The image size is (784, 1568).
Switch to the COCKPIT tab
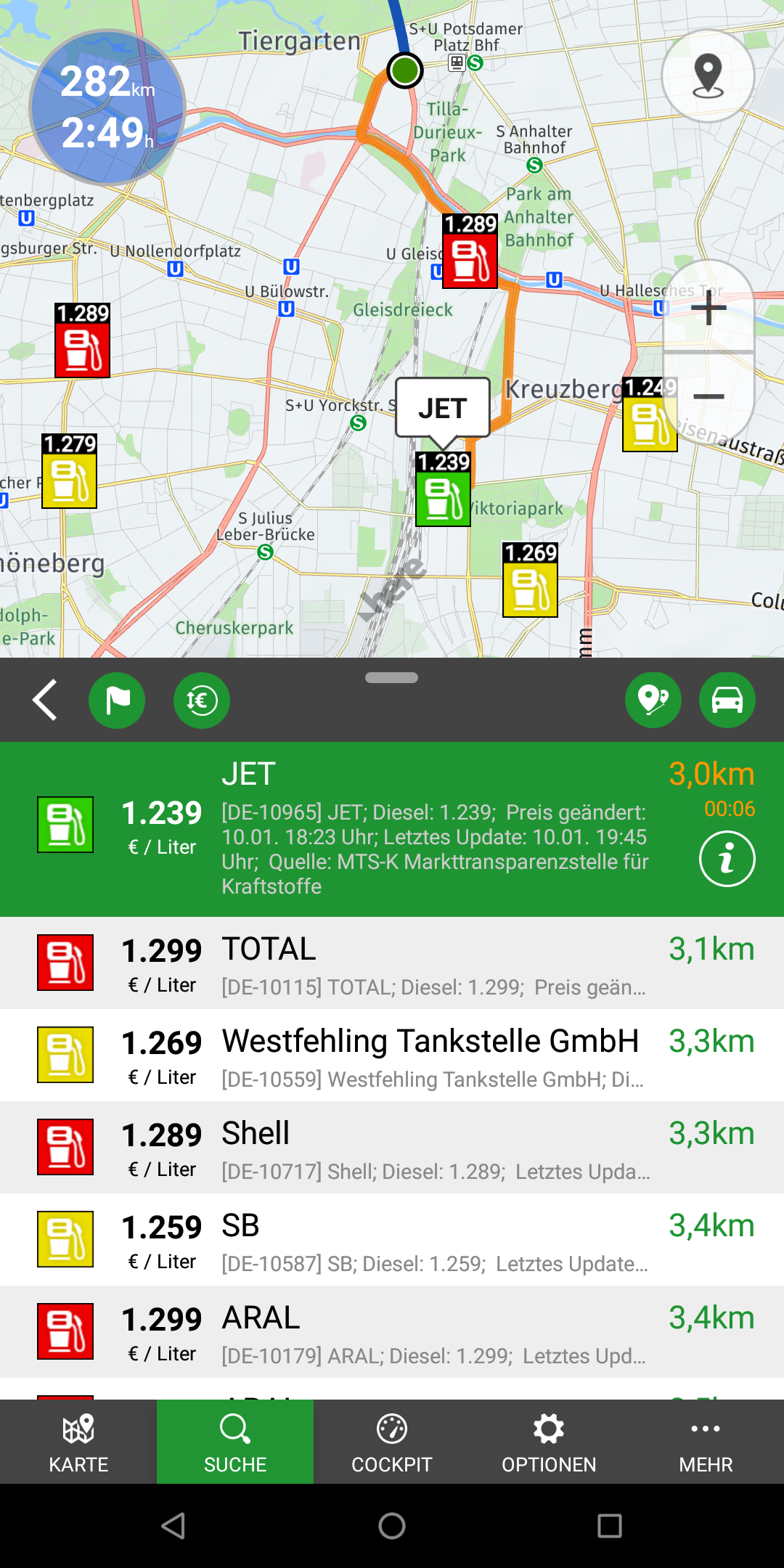392,1442
